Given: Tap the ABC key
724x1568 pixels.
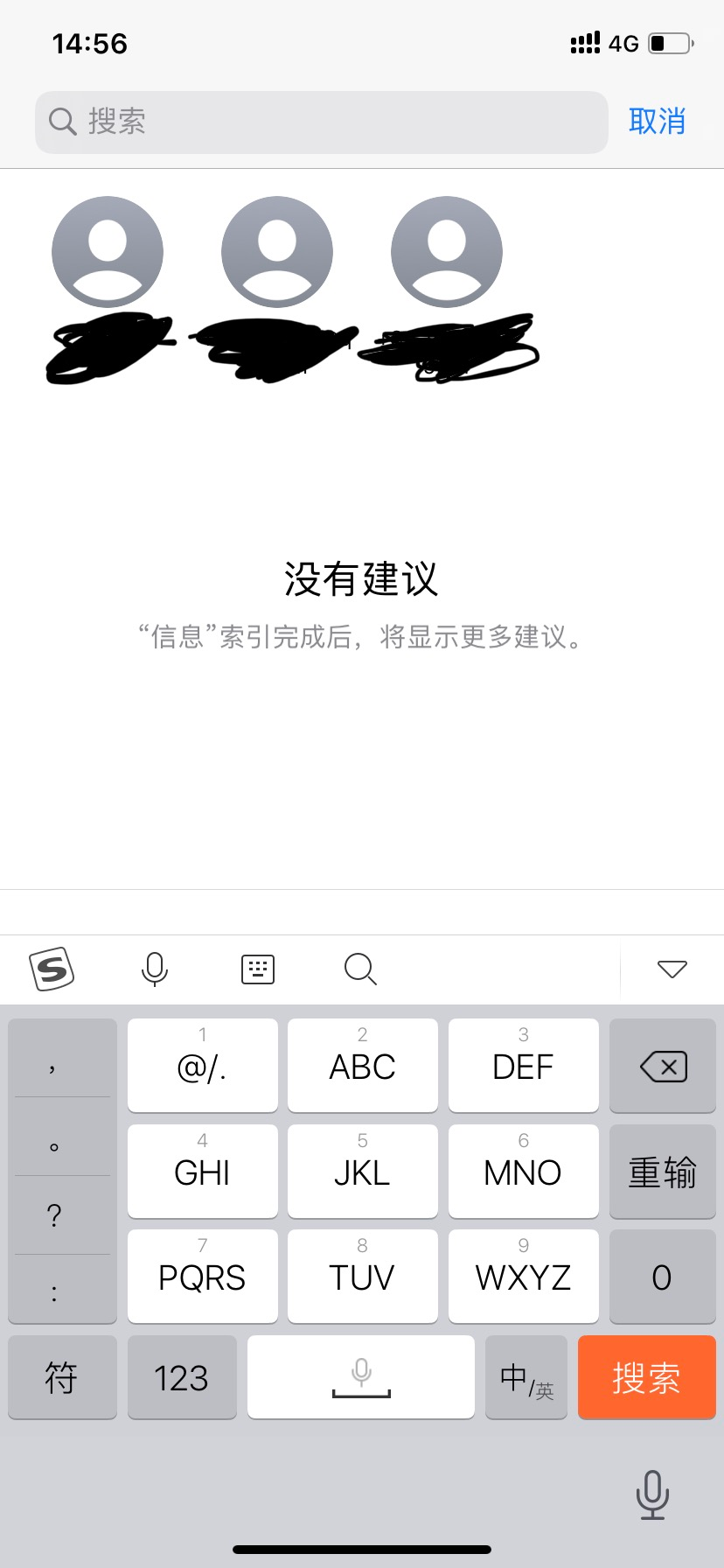Looking at the screenshot, I should point(362,1065).
